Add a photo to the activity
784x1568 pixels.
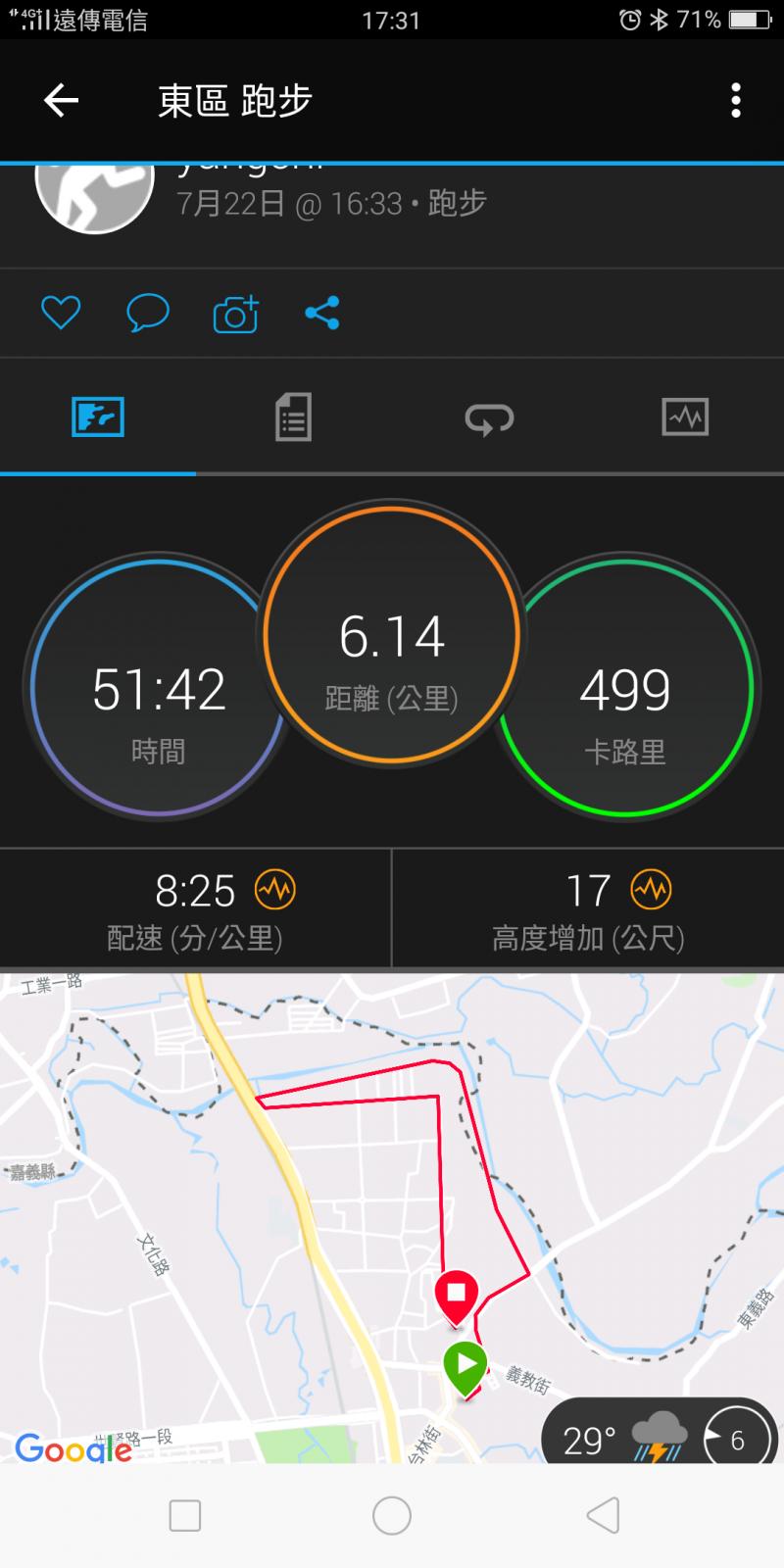pos(235,314)
